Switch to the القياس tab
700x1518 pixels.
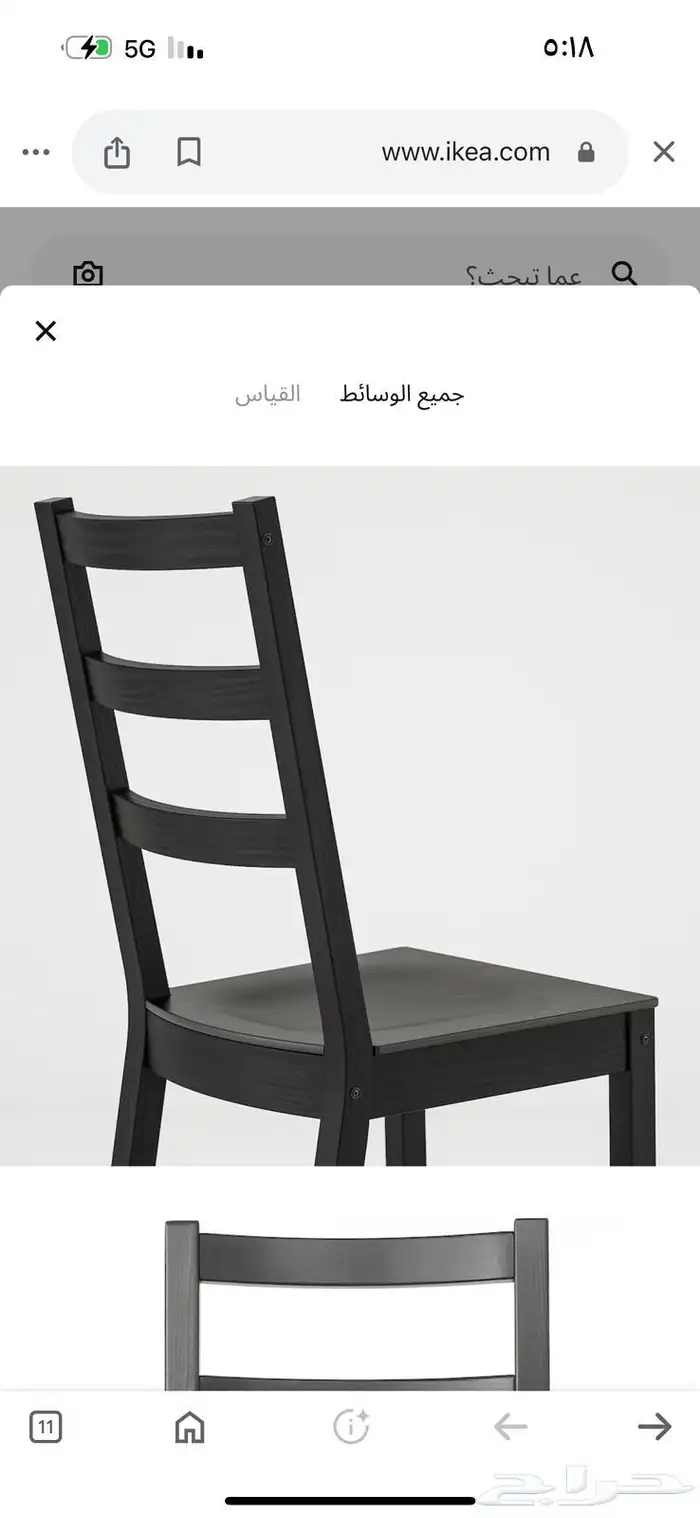pyautogui.click(x=268, y=394)
